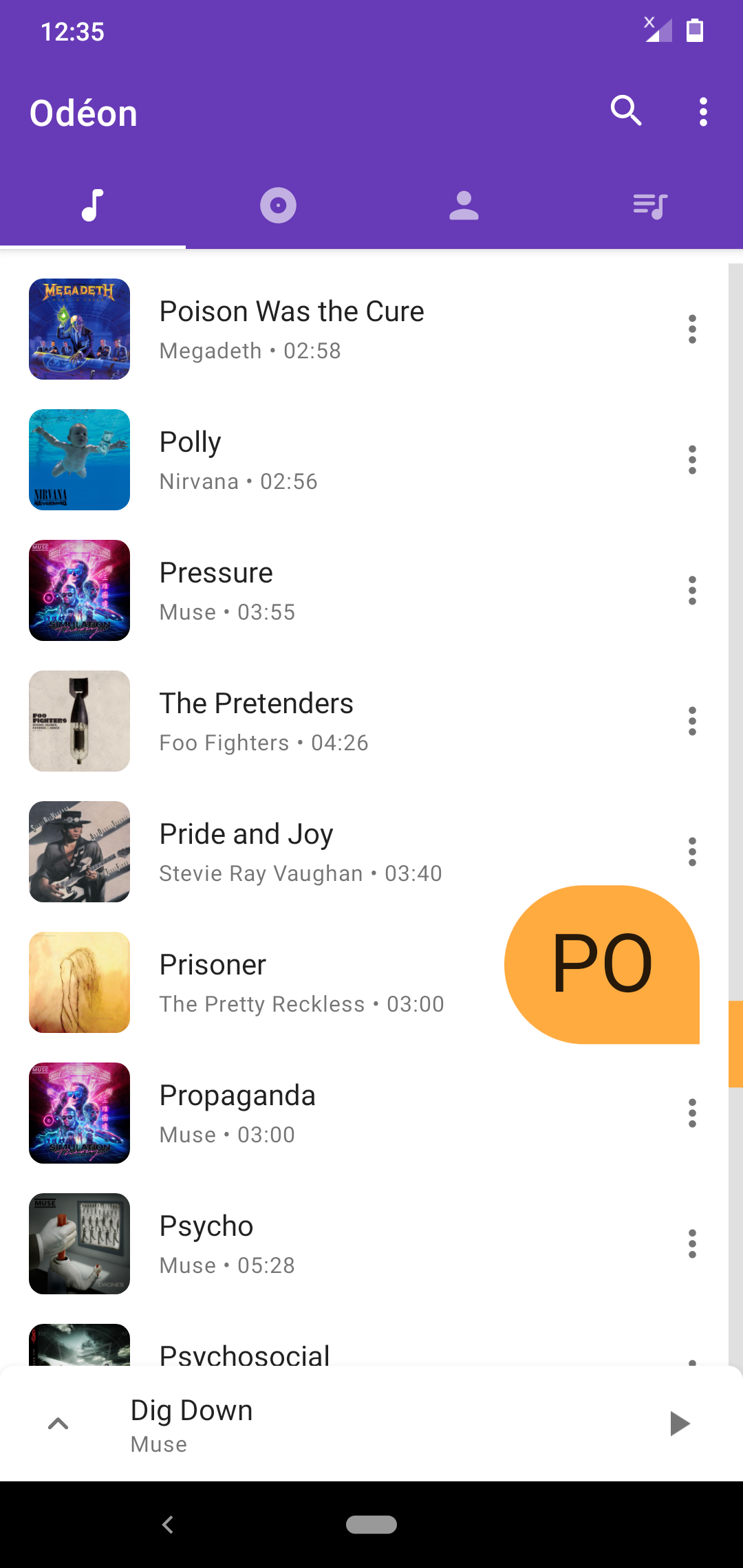Open the search icon in the app bar
Image resolution: width=743 pixels, height=1568 pixels.
pos(626,111)
